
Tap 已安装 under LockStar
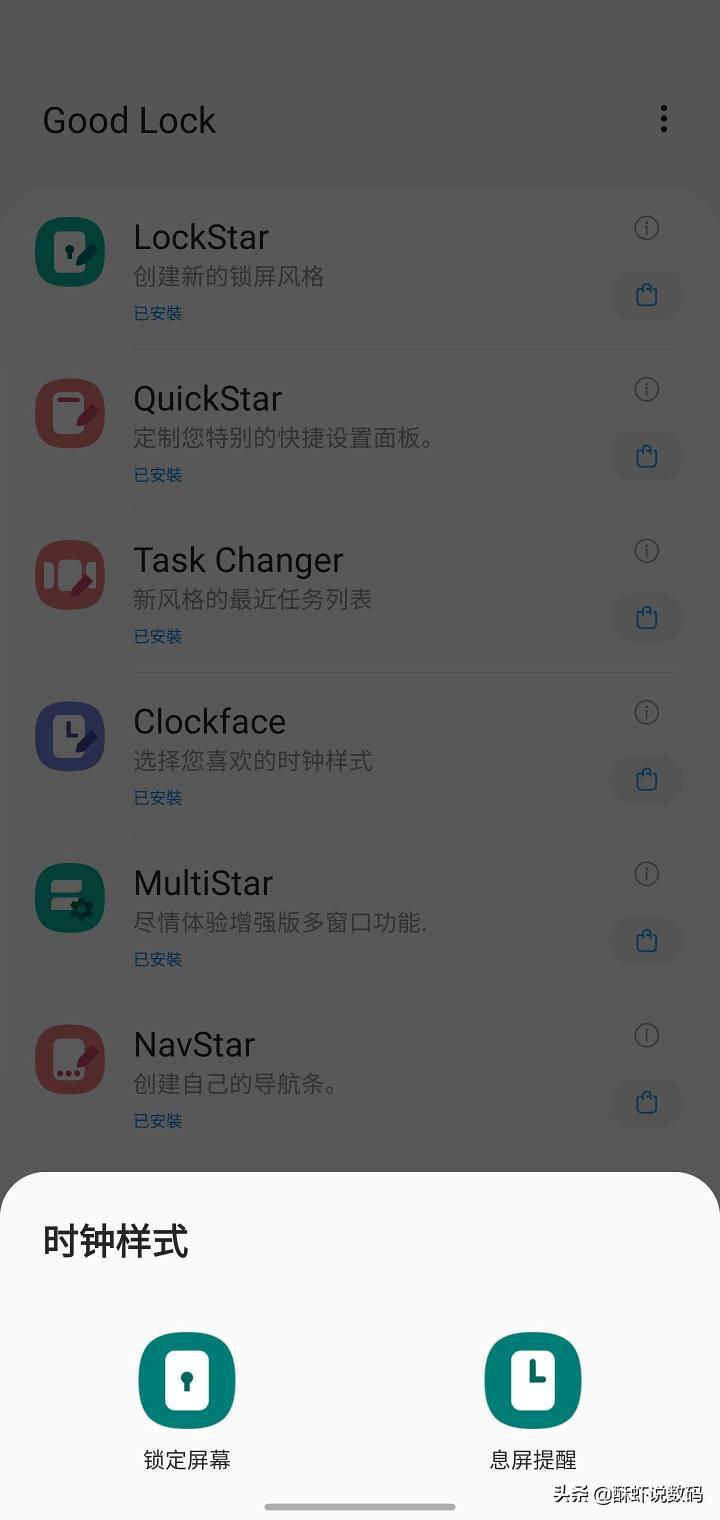click(157, 313)
